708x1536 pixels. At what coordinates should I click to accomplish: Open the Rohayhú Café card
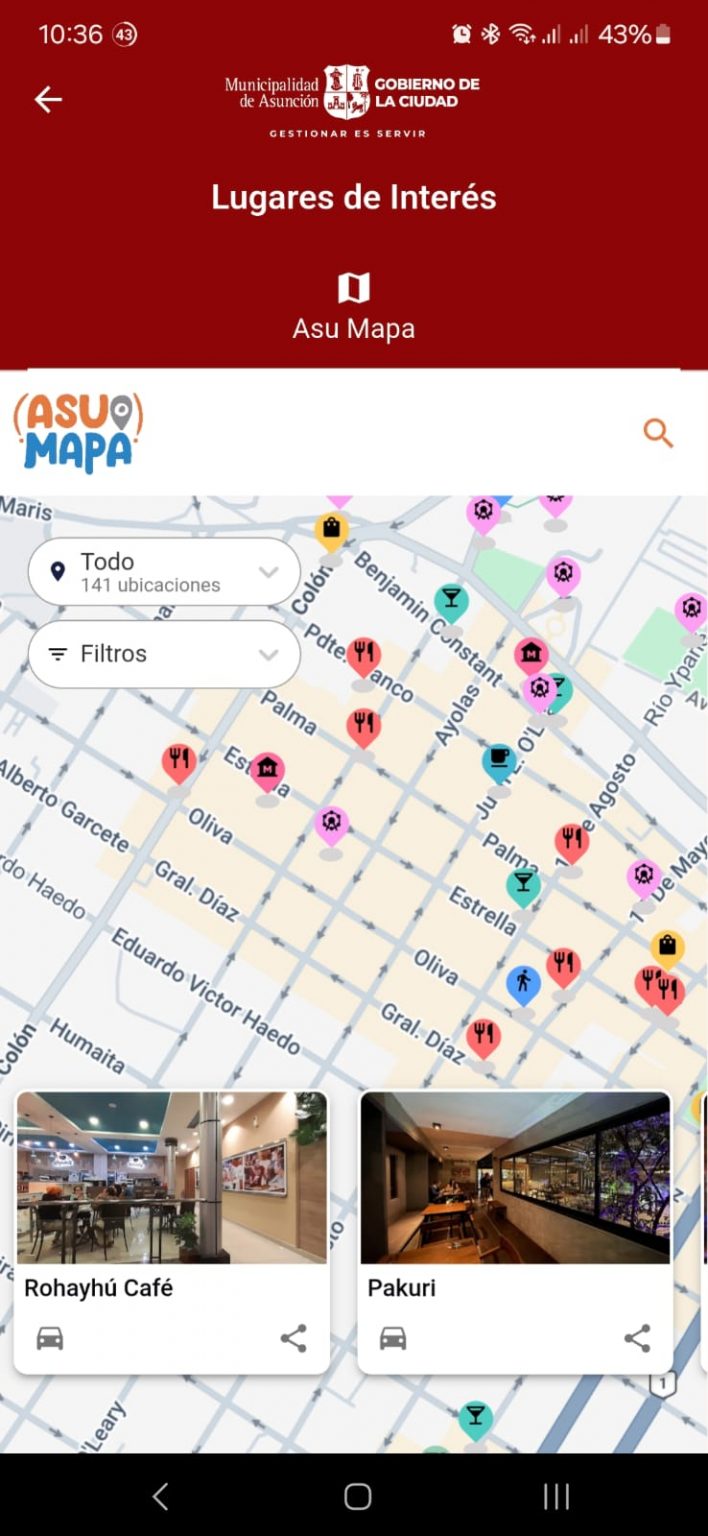click(171, 1180)
